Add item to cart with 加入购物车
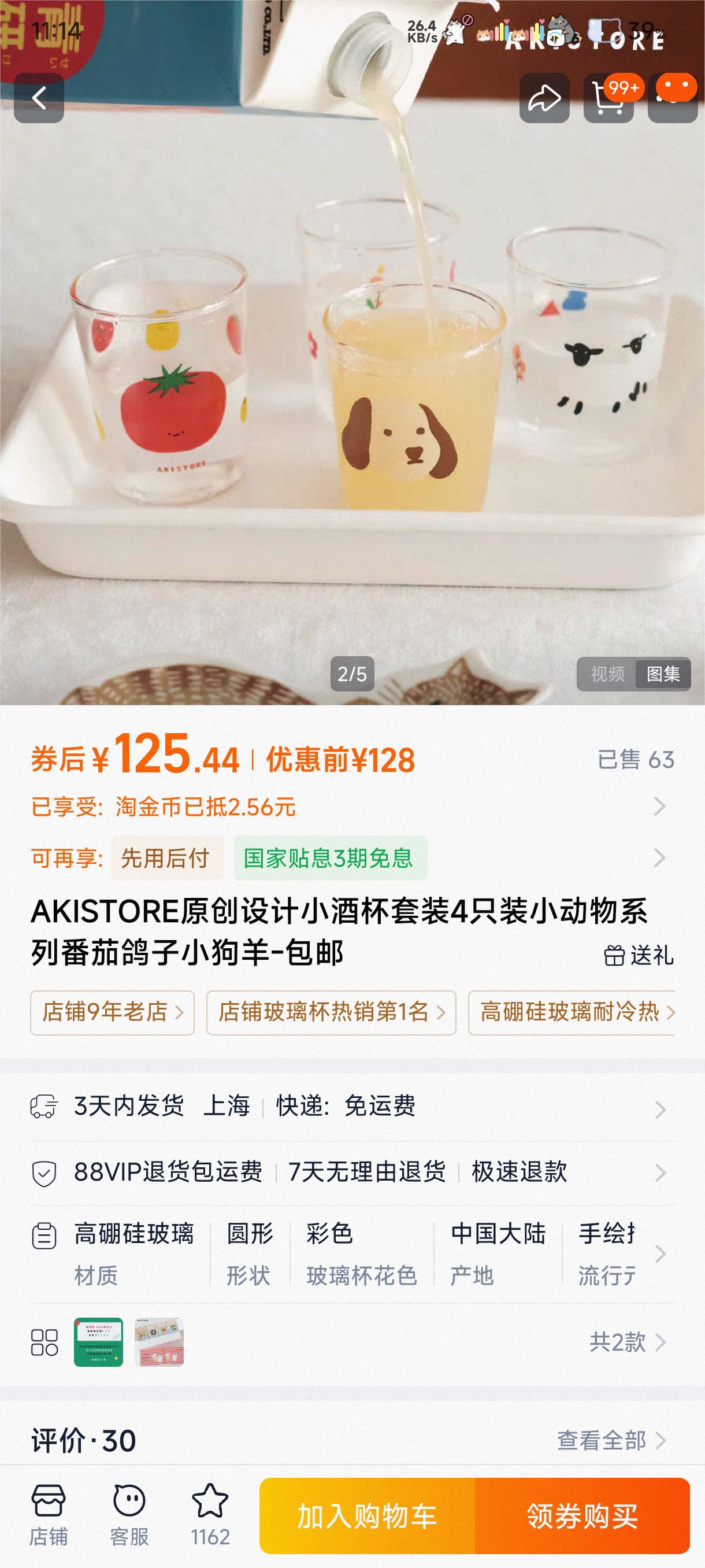The height and width of the screenshot is (1568, 705). pos(367,1515)
